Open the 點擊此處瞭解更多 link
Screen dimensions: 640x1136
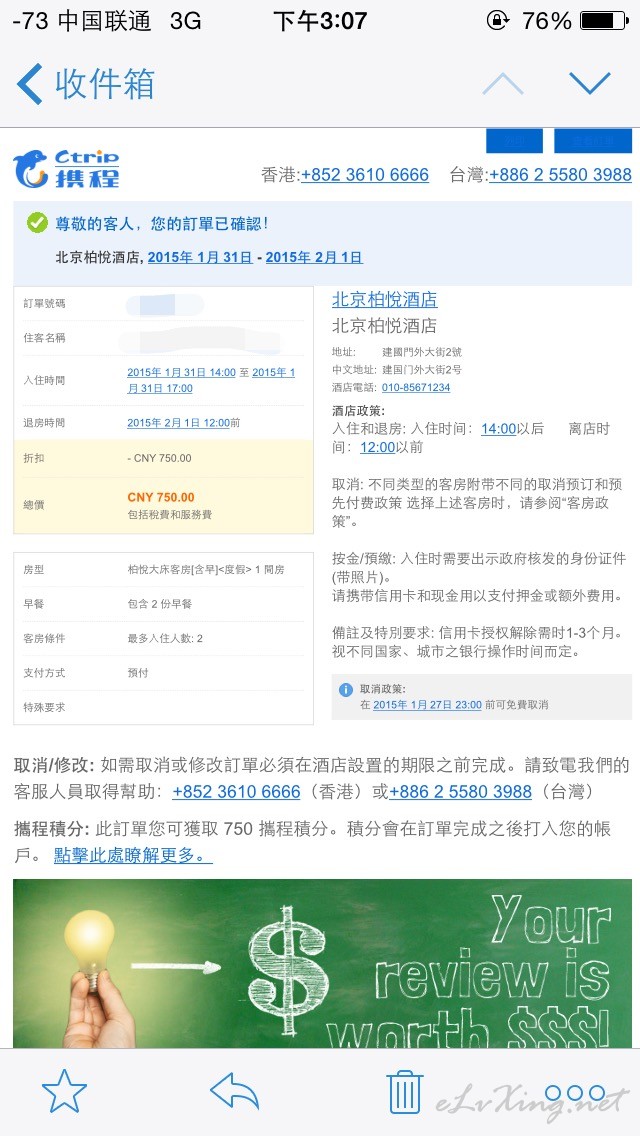click(133, 856)
